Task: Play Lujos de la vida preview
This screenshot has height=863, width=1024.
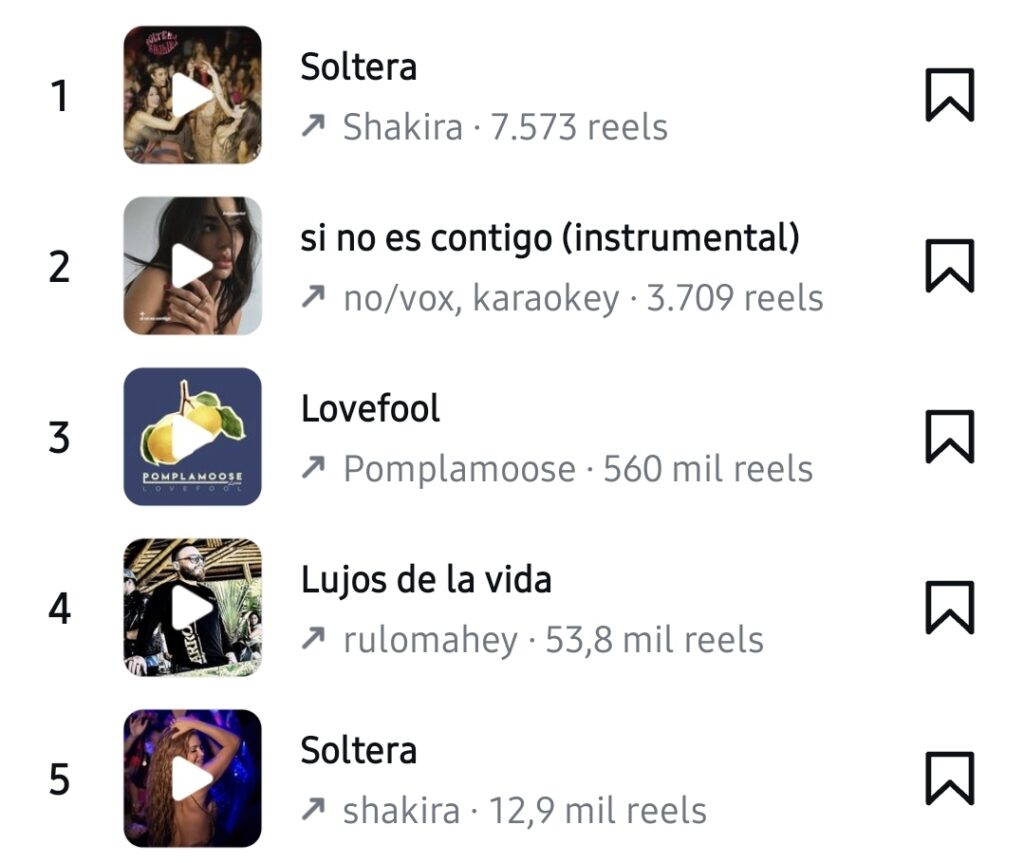Action: click(x=192, y=608)
